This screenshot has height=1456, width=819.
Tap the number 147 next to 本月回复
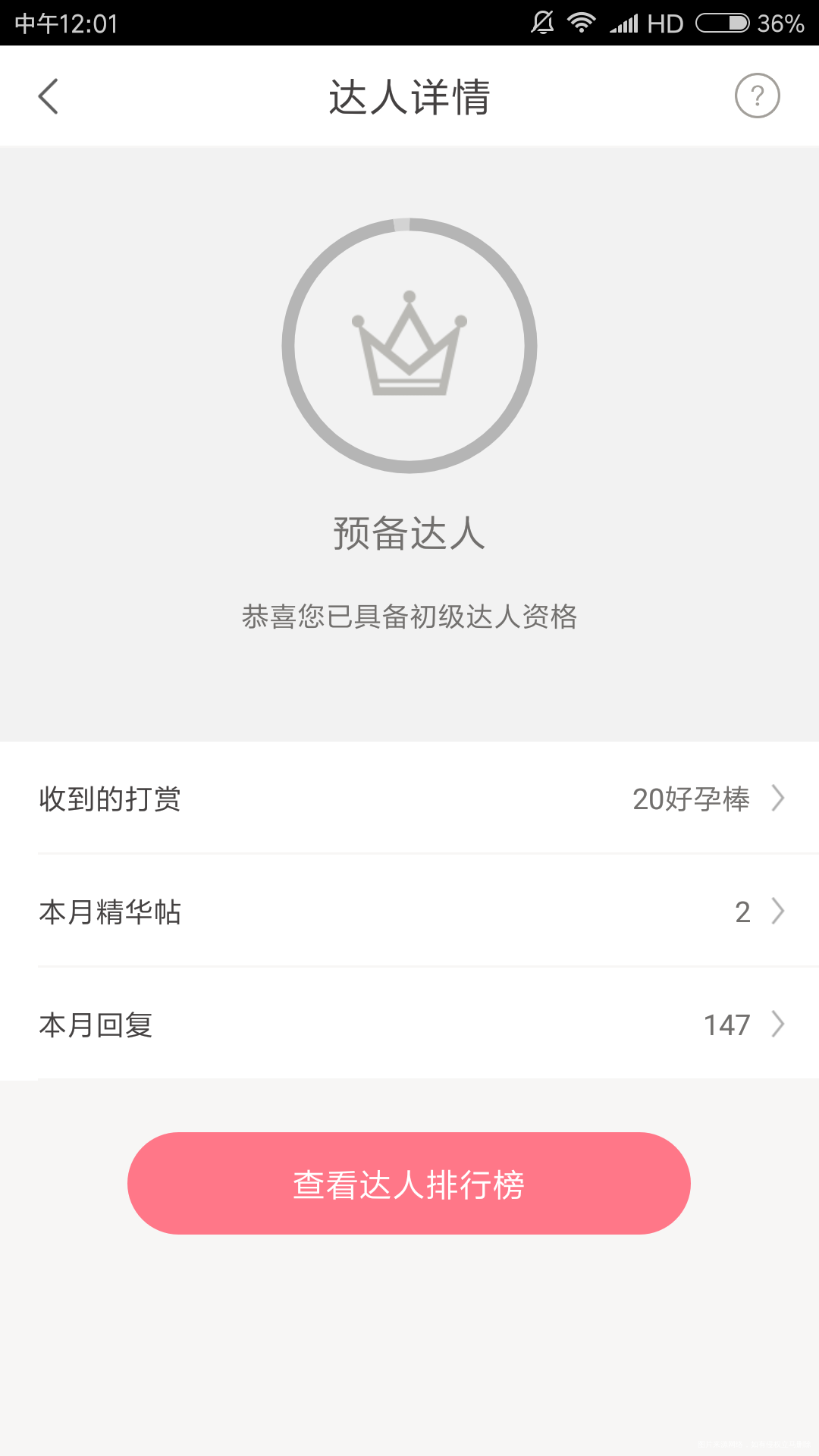(726, 1025)
